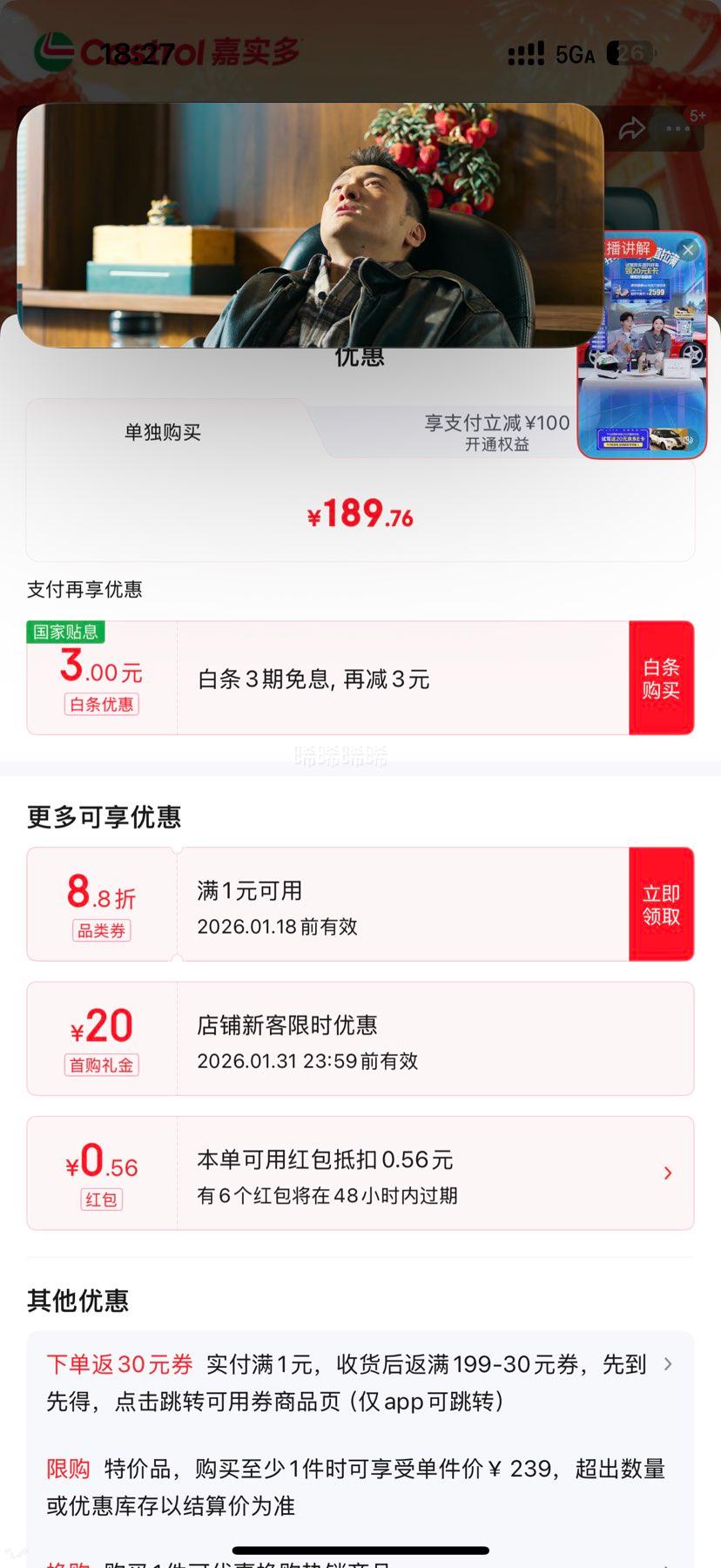Switch to the 单独购买 tab

(164, 432)
